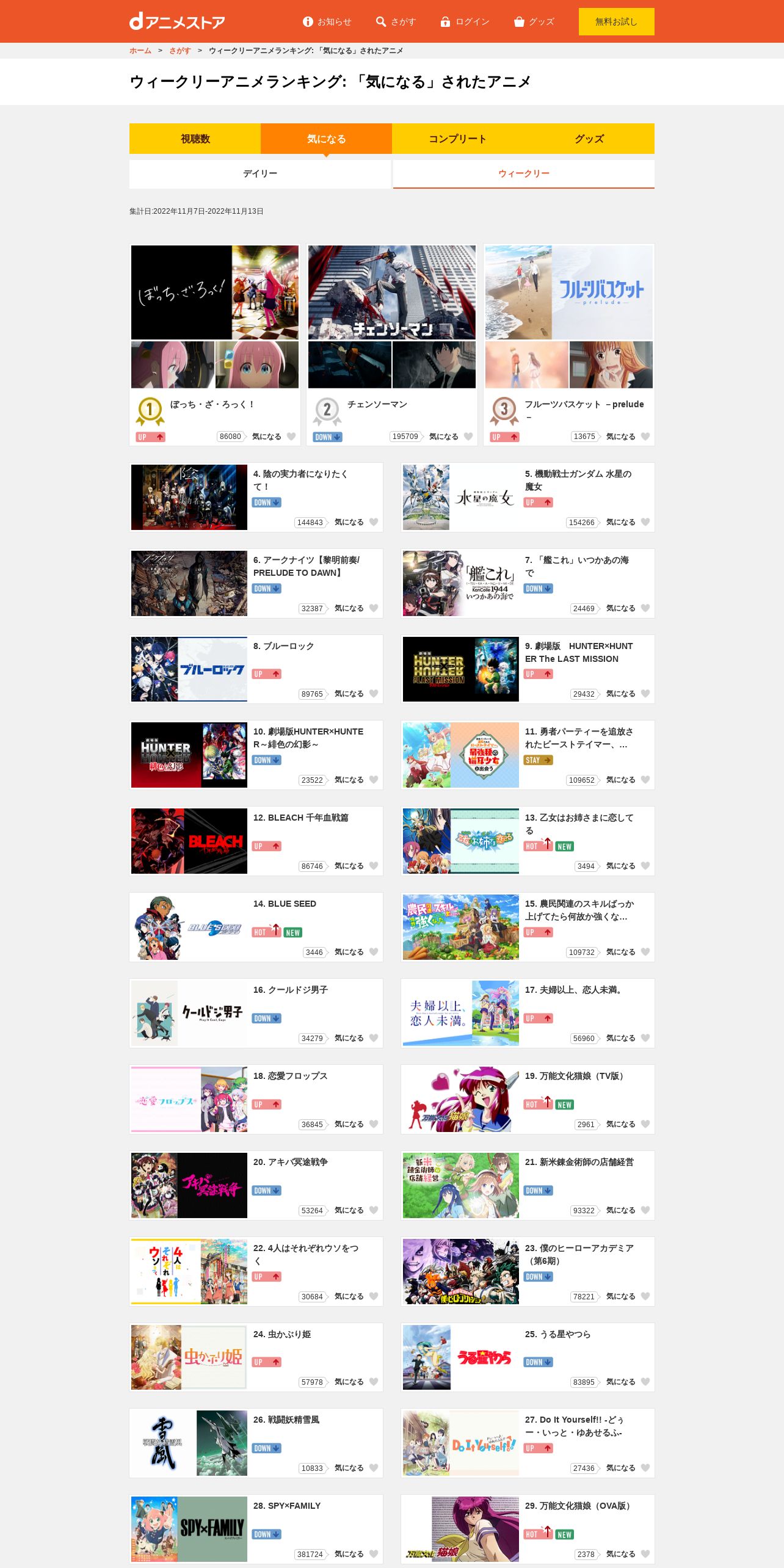Go to ホーム via breadcrumb
The height and width of the screenshot is (1568, 784).
coord(140,51)
